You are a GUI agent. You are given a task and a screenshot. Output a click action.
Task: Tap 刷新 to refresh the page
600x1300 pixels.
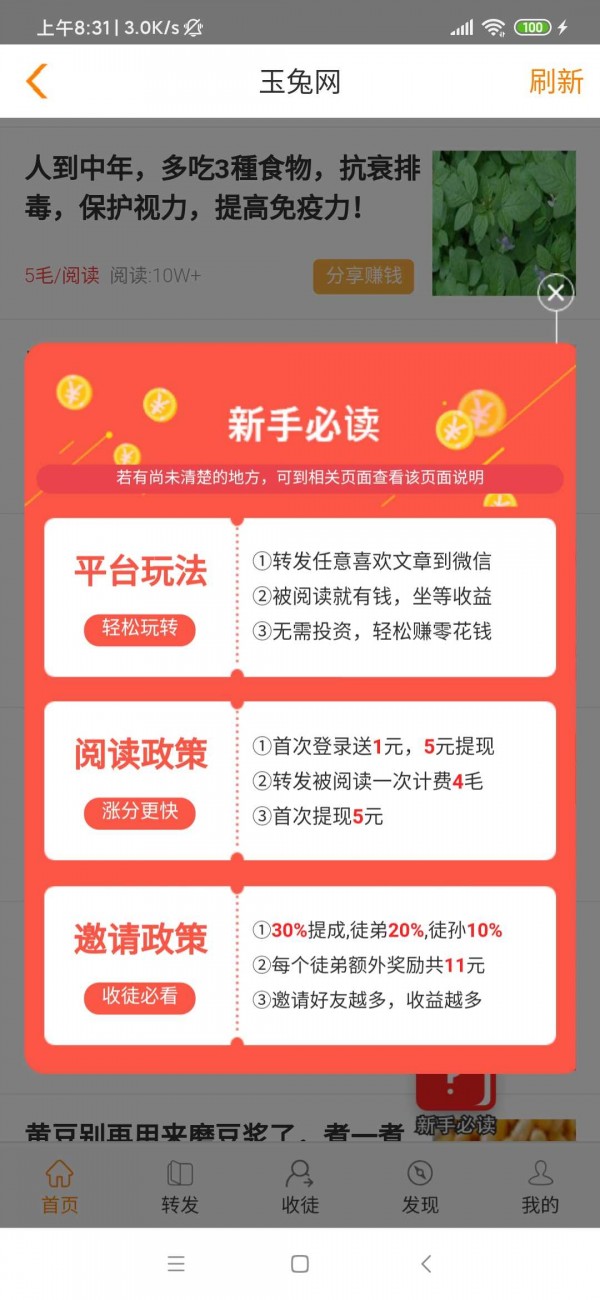click(556, 81)
